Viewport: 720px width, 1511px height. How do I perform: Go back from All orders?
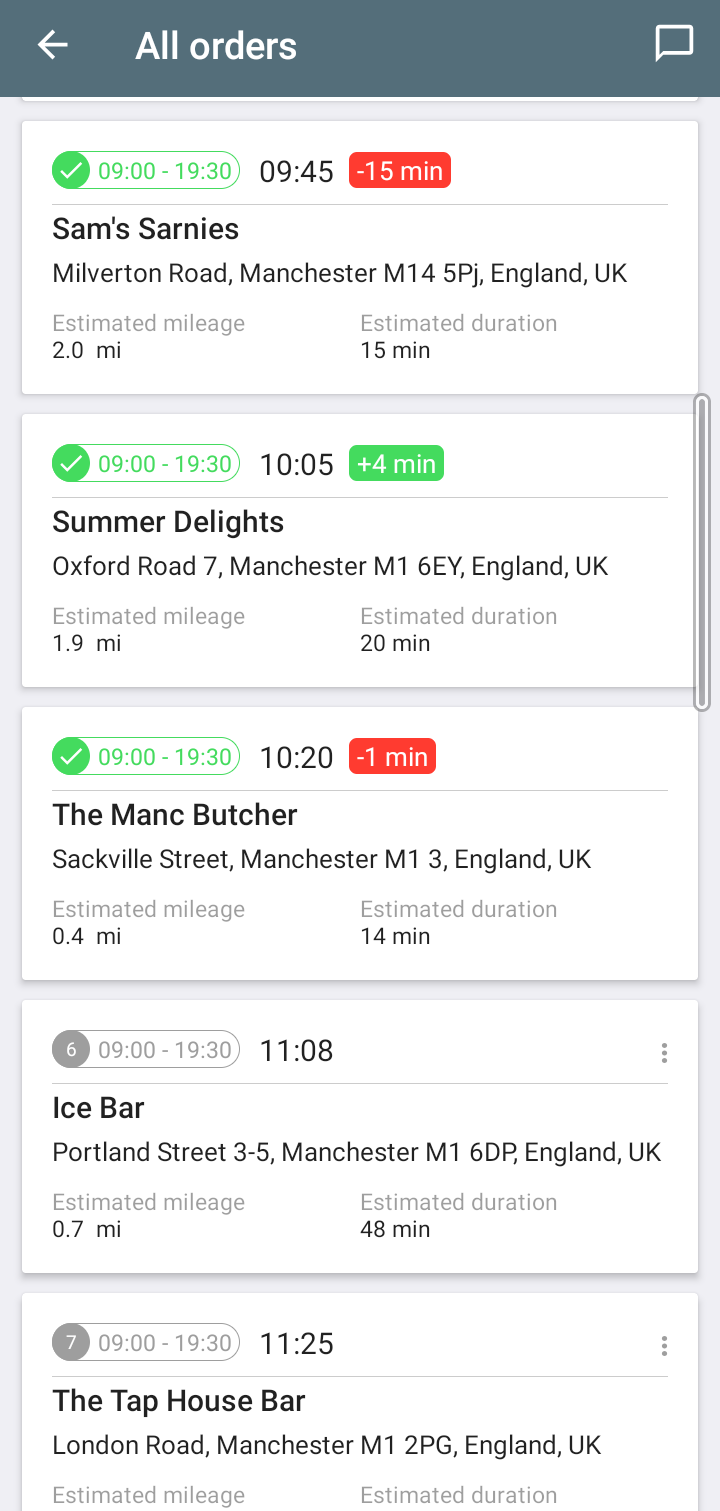tap(53, 45)
